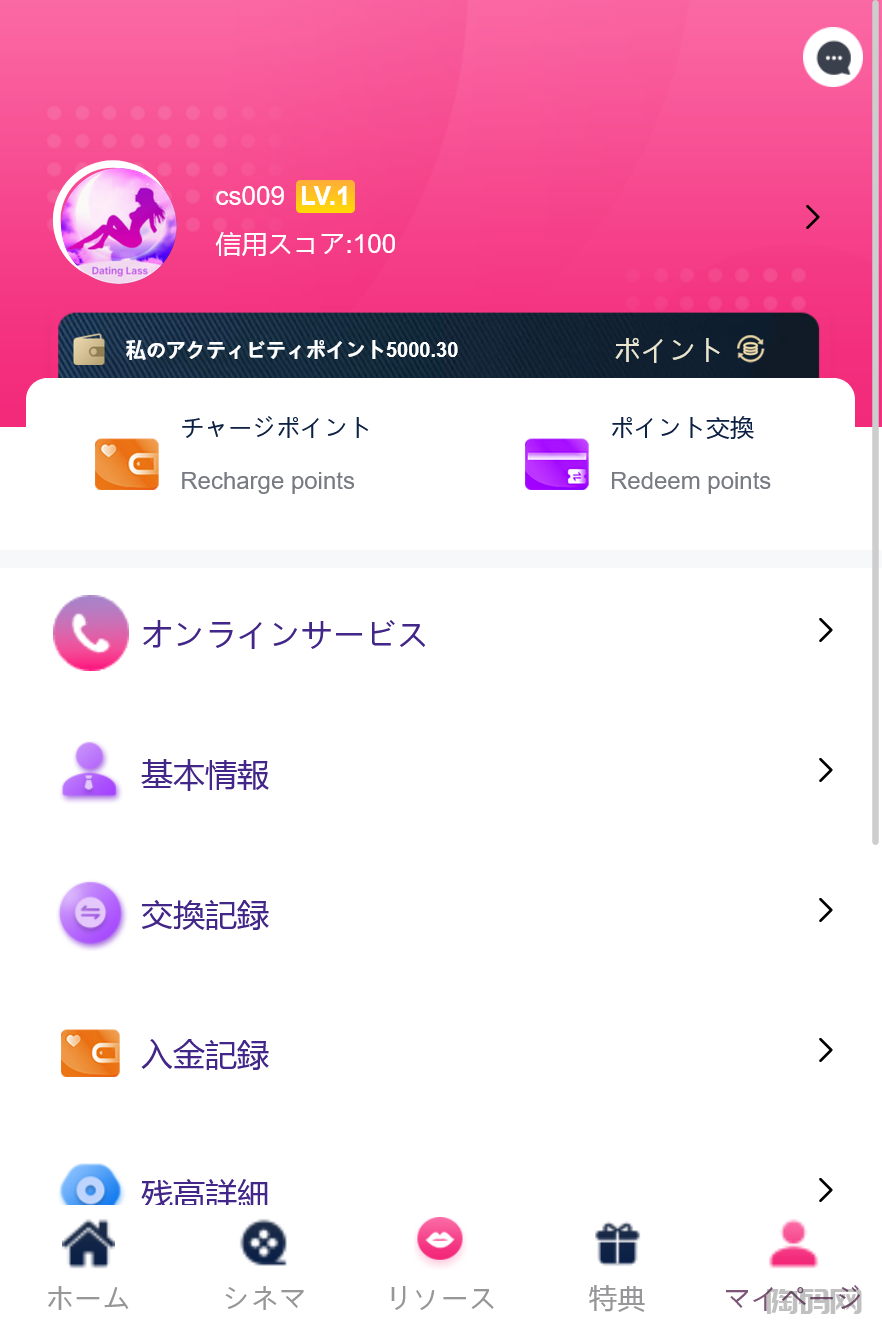This screenshot has height=1334, width=882.
Task: Open オンラインサービス row
Action: tap(440, 633)
